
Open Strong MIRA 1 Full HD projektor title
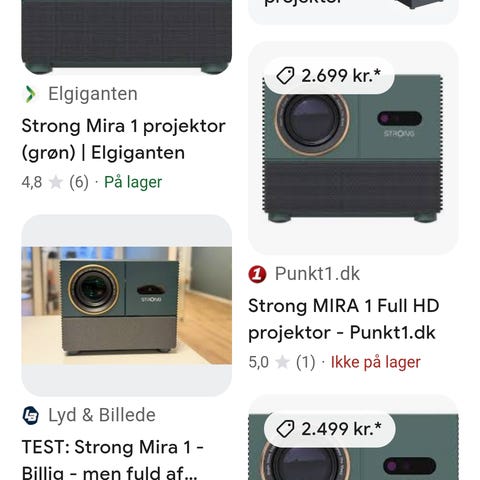pos(344,319)
